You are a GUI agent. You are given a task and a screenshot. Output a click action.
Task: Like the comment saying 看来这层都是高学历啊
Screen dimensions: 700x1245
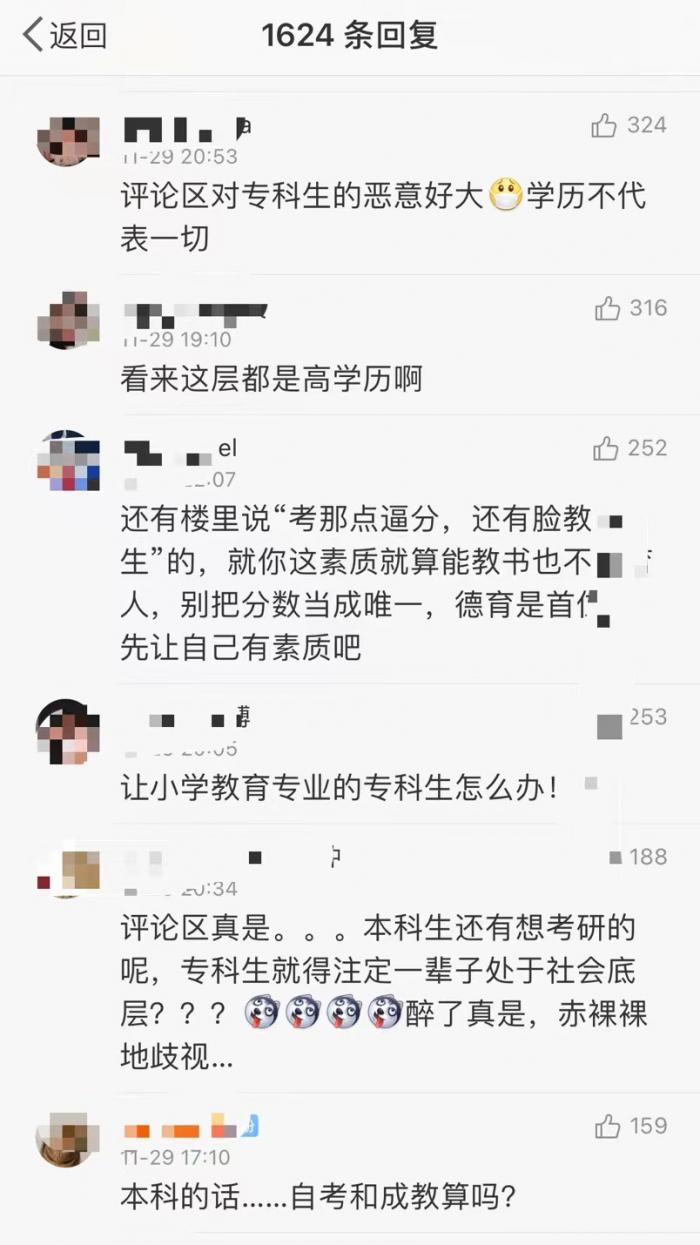[608, 309]
